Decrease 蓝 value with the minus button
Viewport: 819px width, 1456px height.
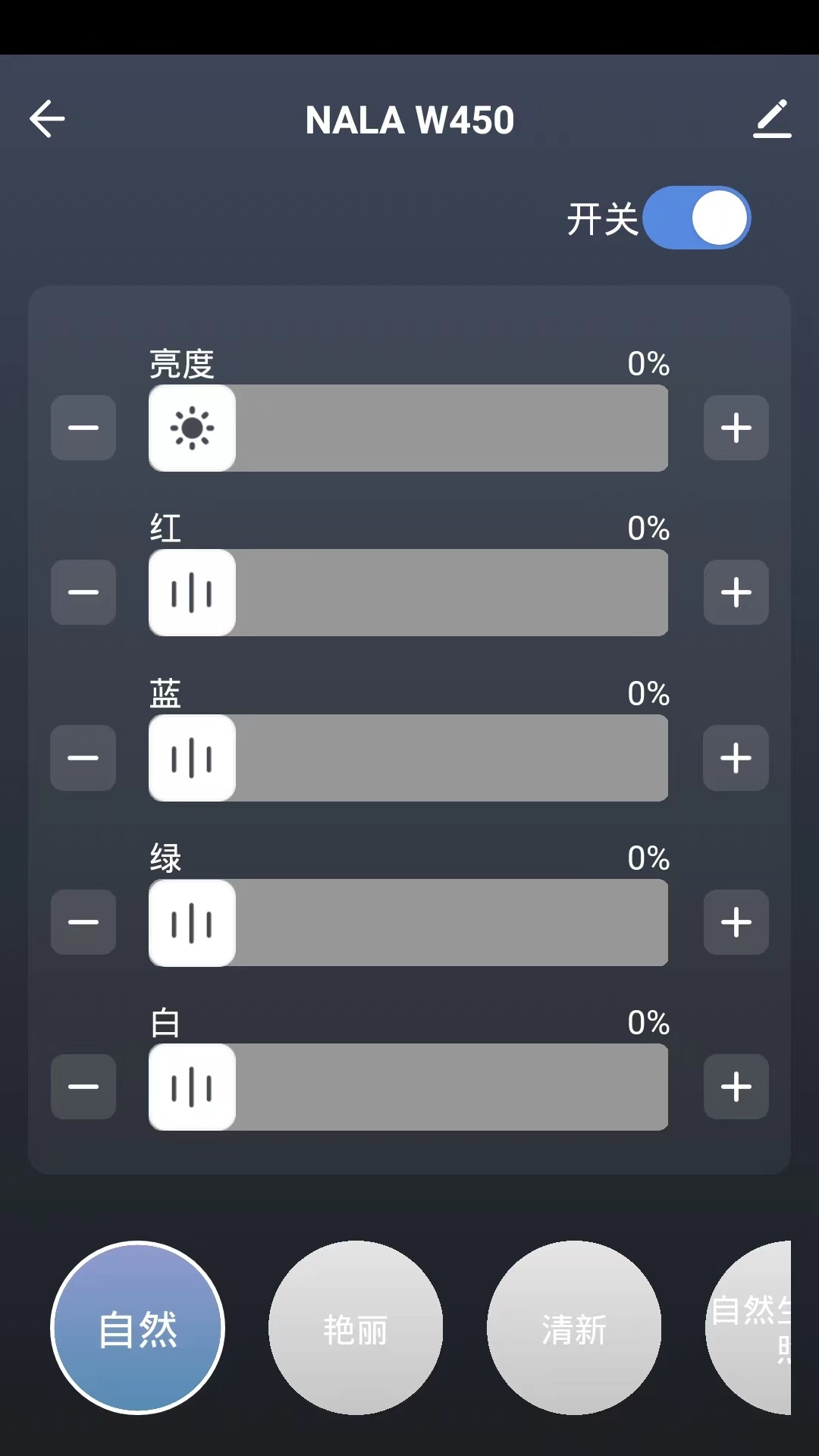point(83,758)
